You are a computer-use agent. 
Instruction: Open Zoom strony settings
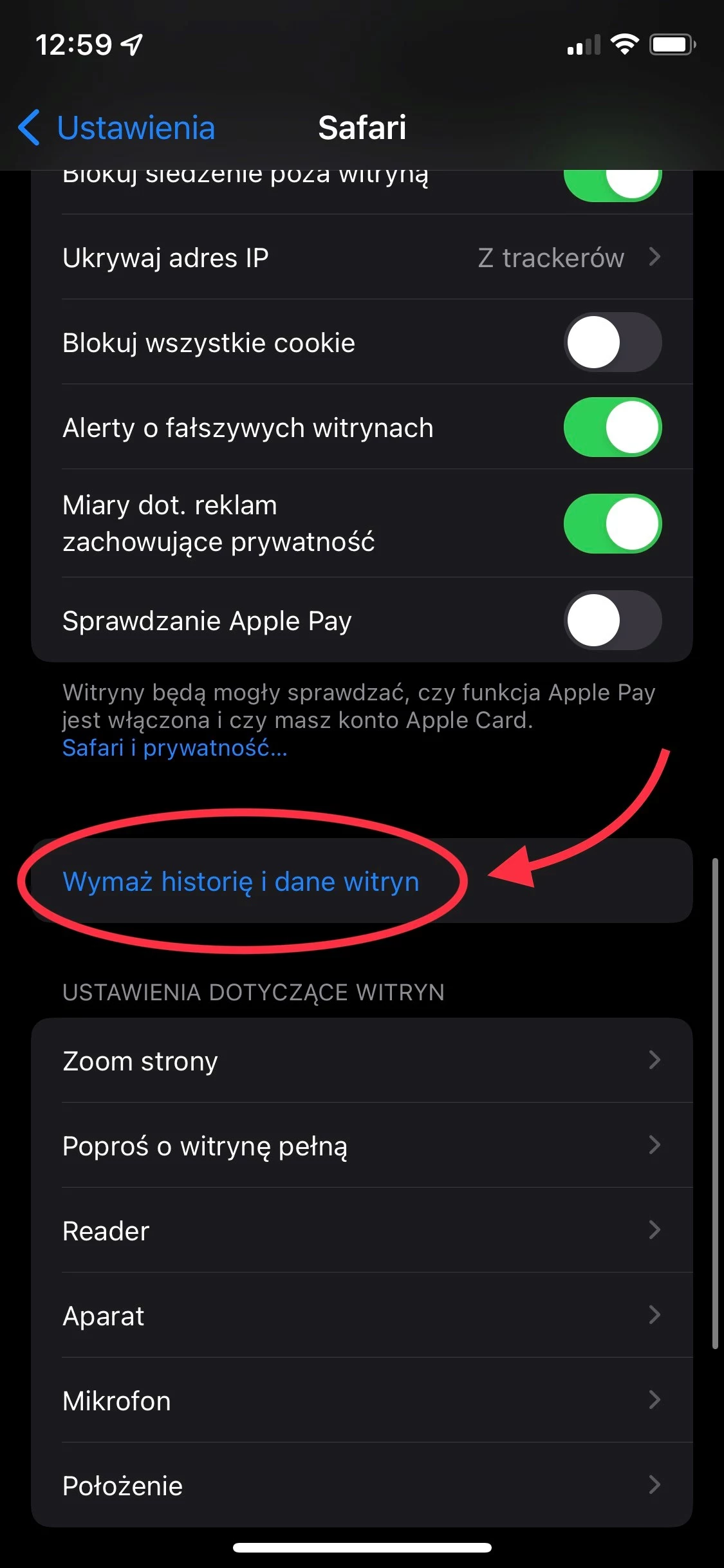click(x=362, y=1060)
